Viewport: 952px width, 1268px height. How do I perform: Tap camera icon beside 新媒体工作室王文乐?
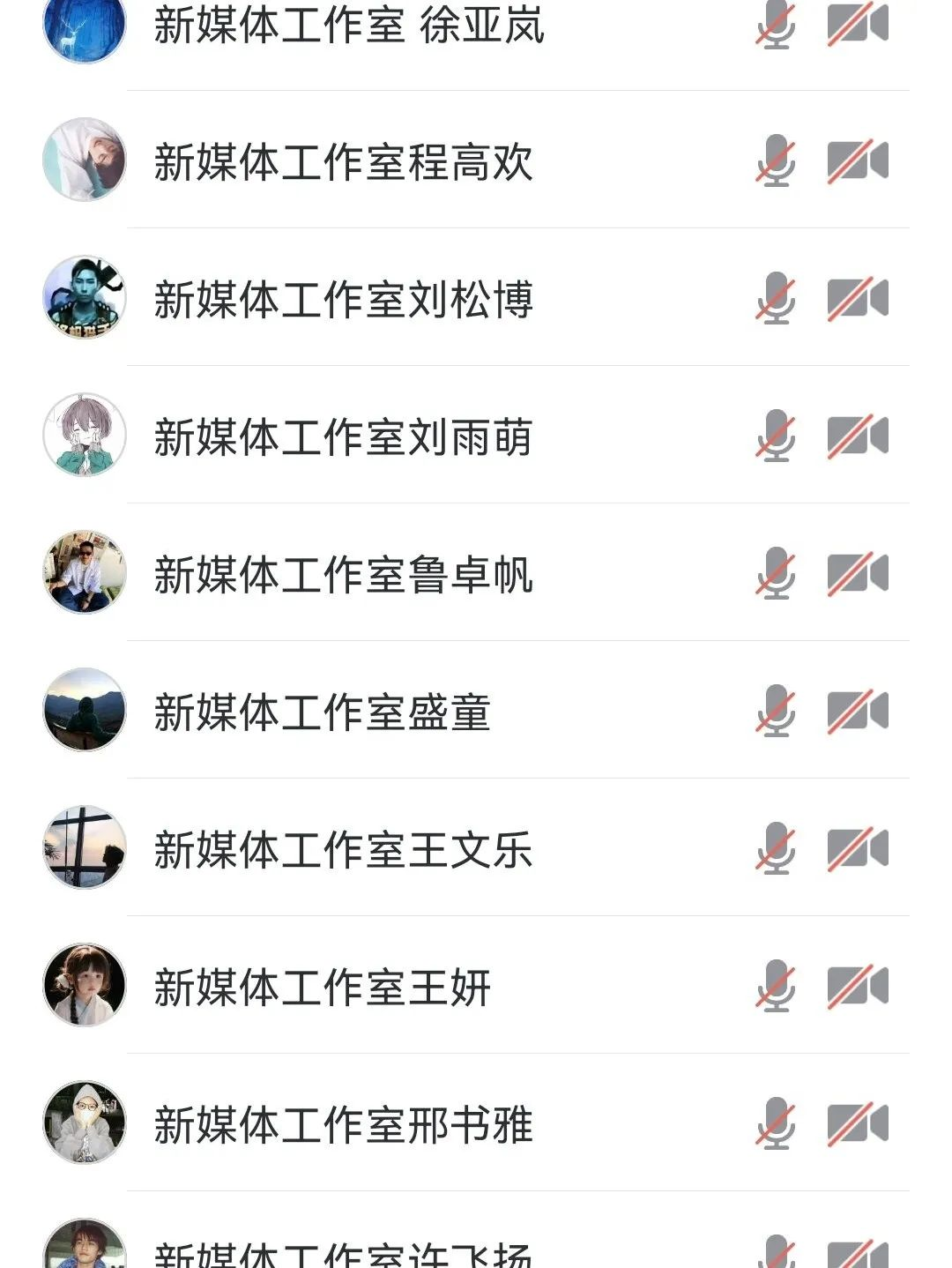click(x=857, y=849)
